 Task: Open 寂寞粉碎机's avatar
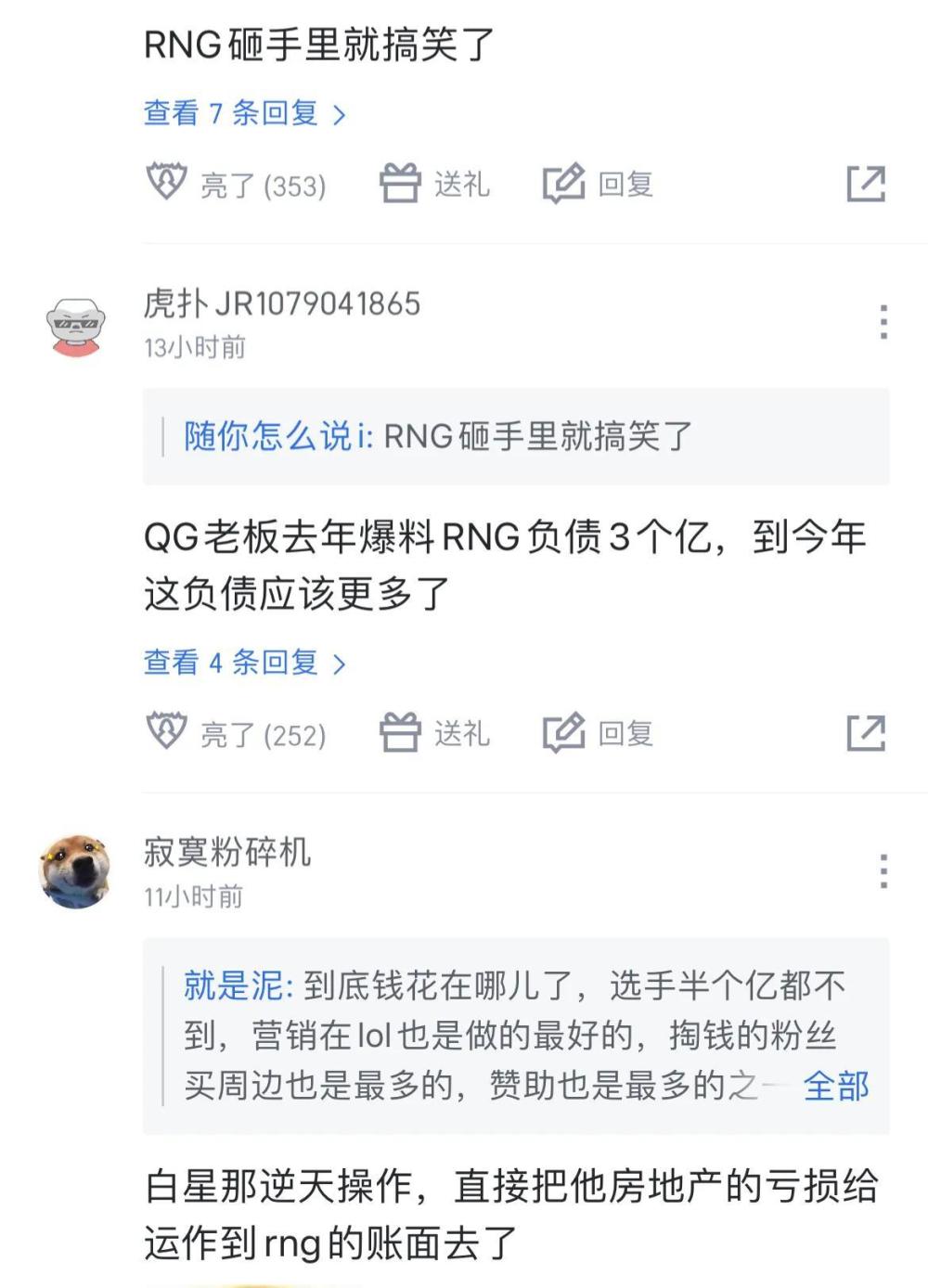(x=76, y=870)
